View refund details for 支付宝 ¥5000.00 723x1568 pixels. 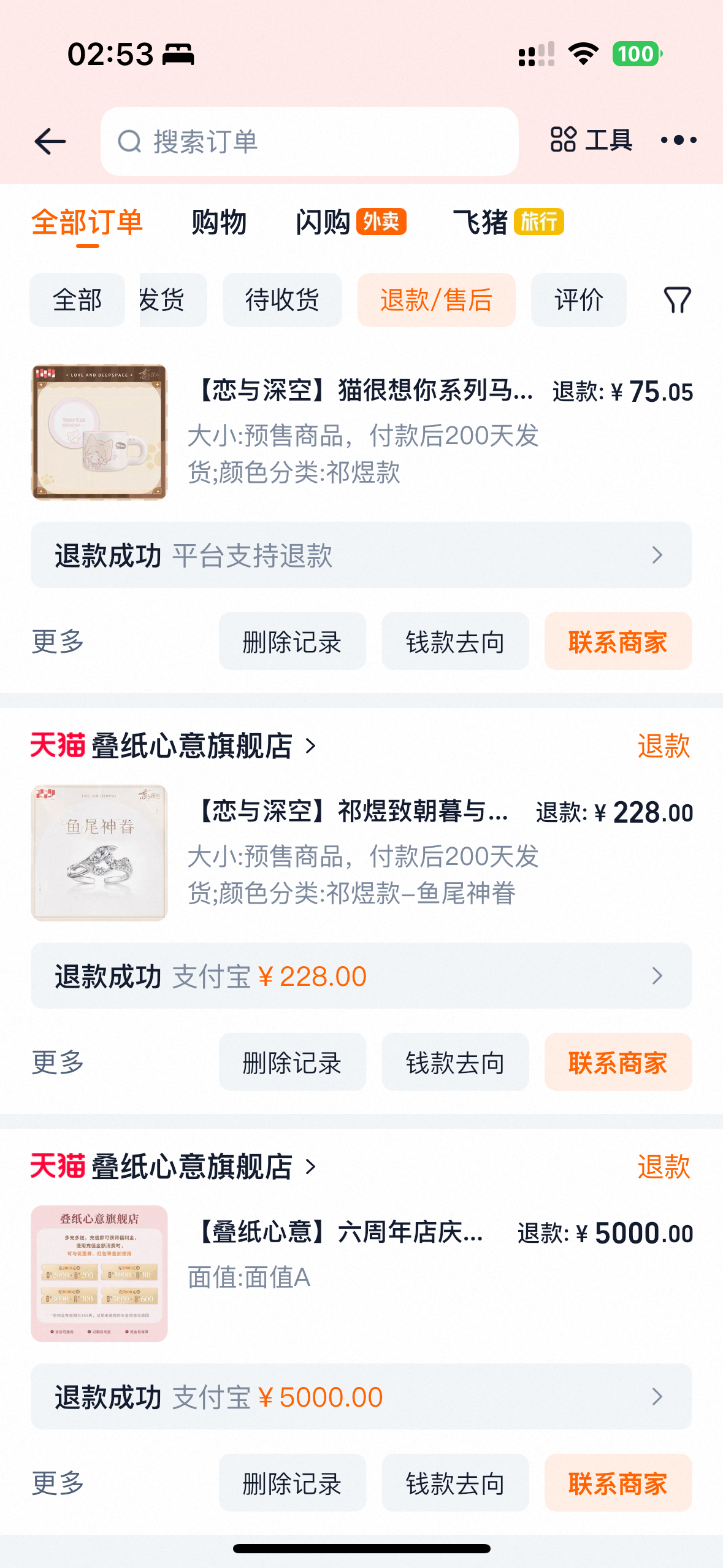click(x=361, y=1397)
